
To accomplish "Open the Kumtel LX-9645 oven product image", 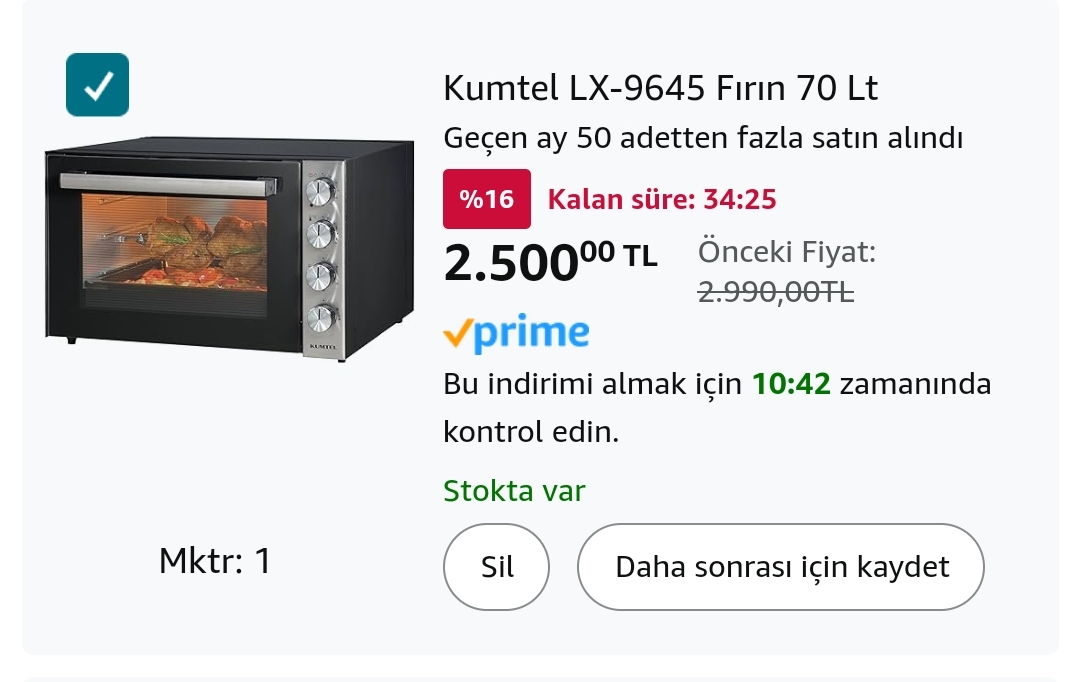I will pos(229,250).
